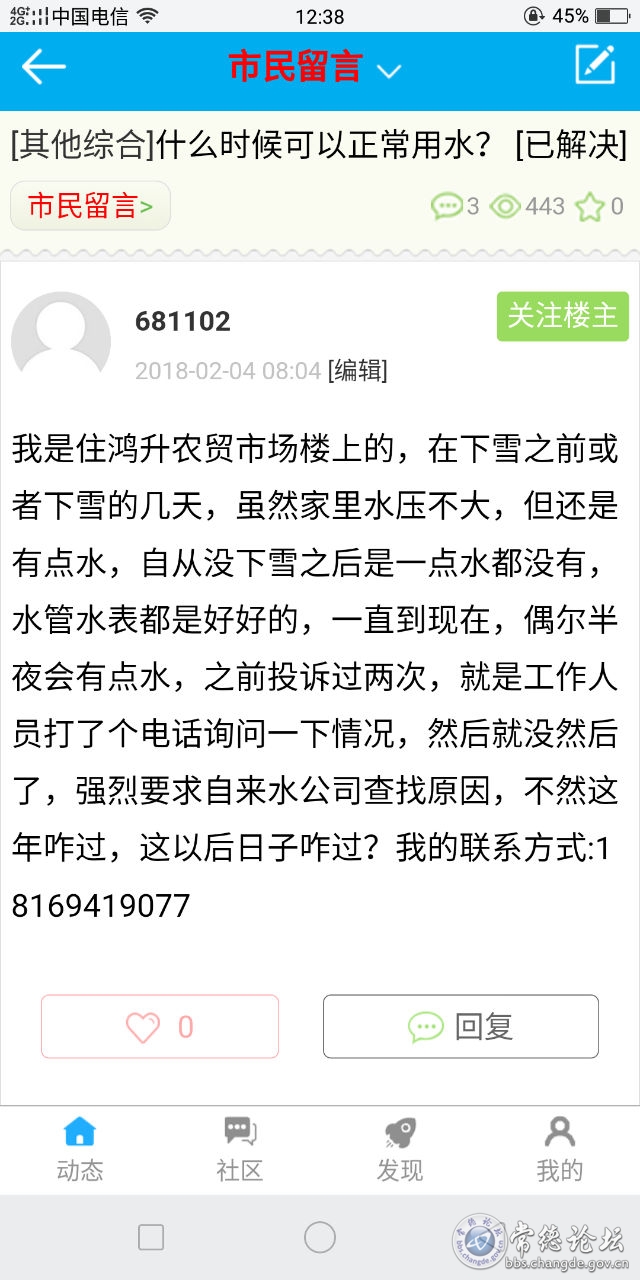Open the 市民留言 category tag
Screen dimensions: 640x1280
click(x=90, y=206)
